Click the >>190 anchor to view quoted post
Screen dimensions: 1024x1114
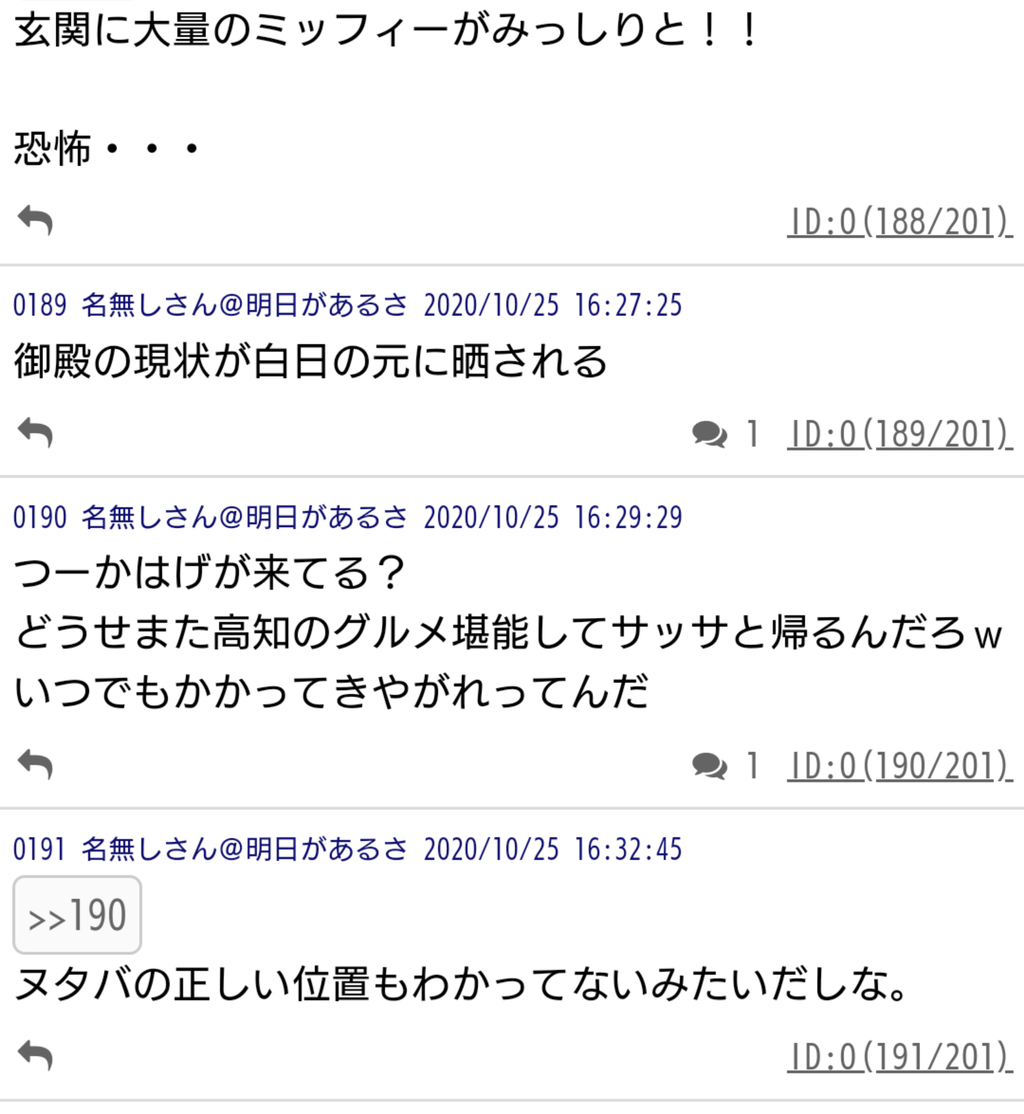(77, 913)
